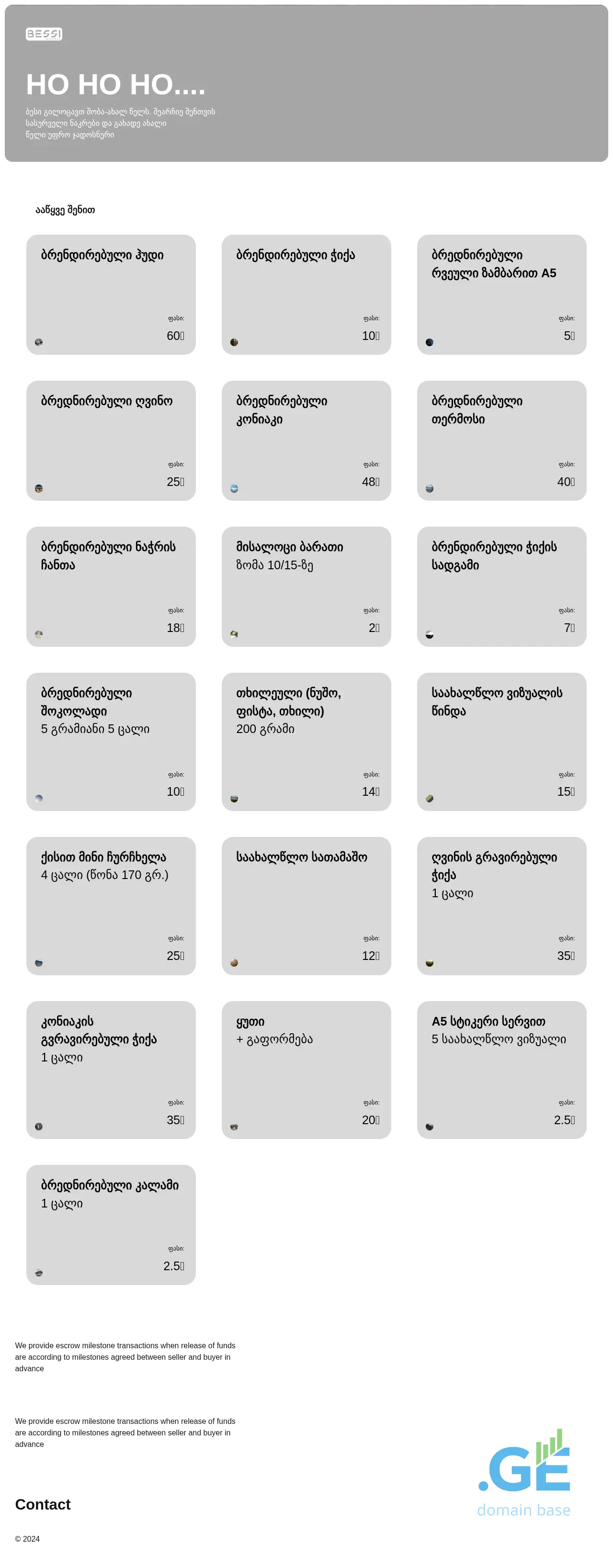Open the კონიაკის გვრავირებული ჭიქა card
The width and height of the screenshot is (613, 1568).
(x=111, y=1070)
